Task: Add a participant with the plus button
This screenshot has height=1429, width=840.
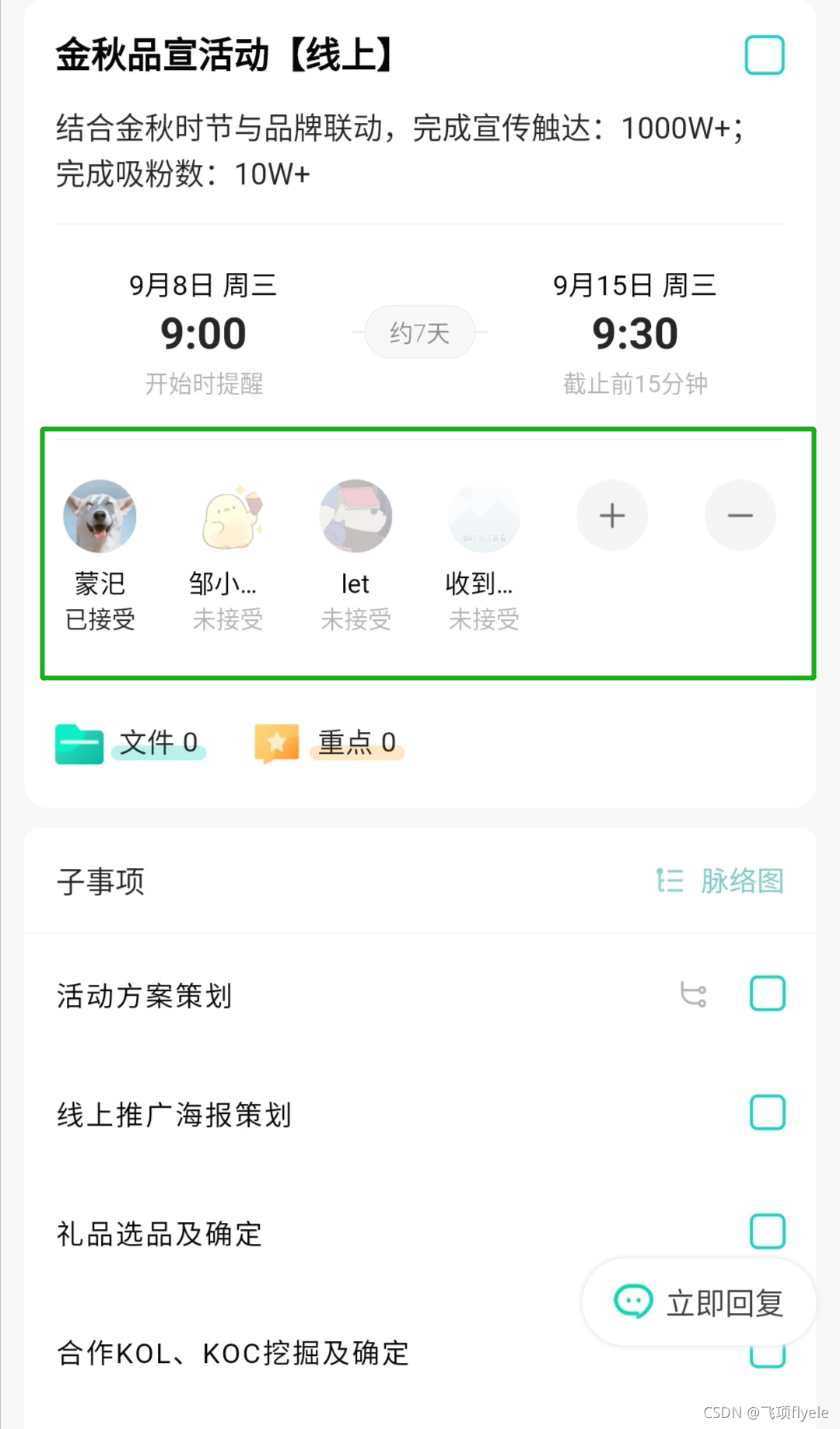Action: pos(612,516)
